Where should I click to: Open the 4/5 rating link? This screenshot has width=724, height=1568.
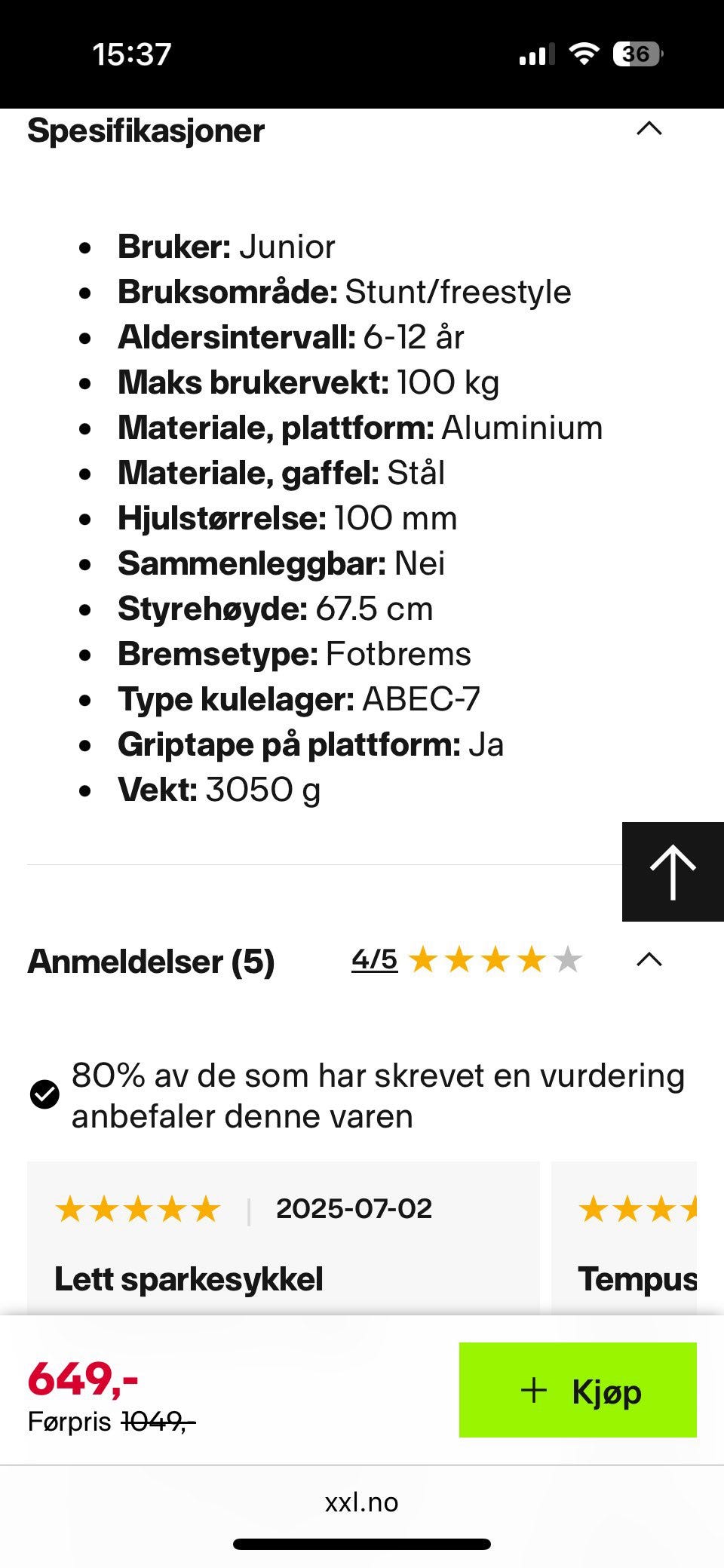pos(374,960)
